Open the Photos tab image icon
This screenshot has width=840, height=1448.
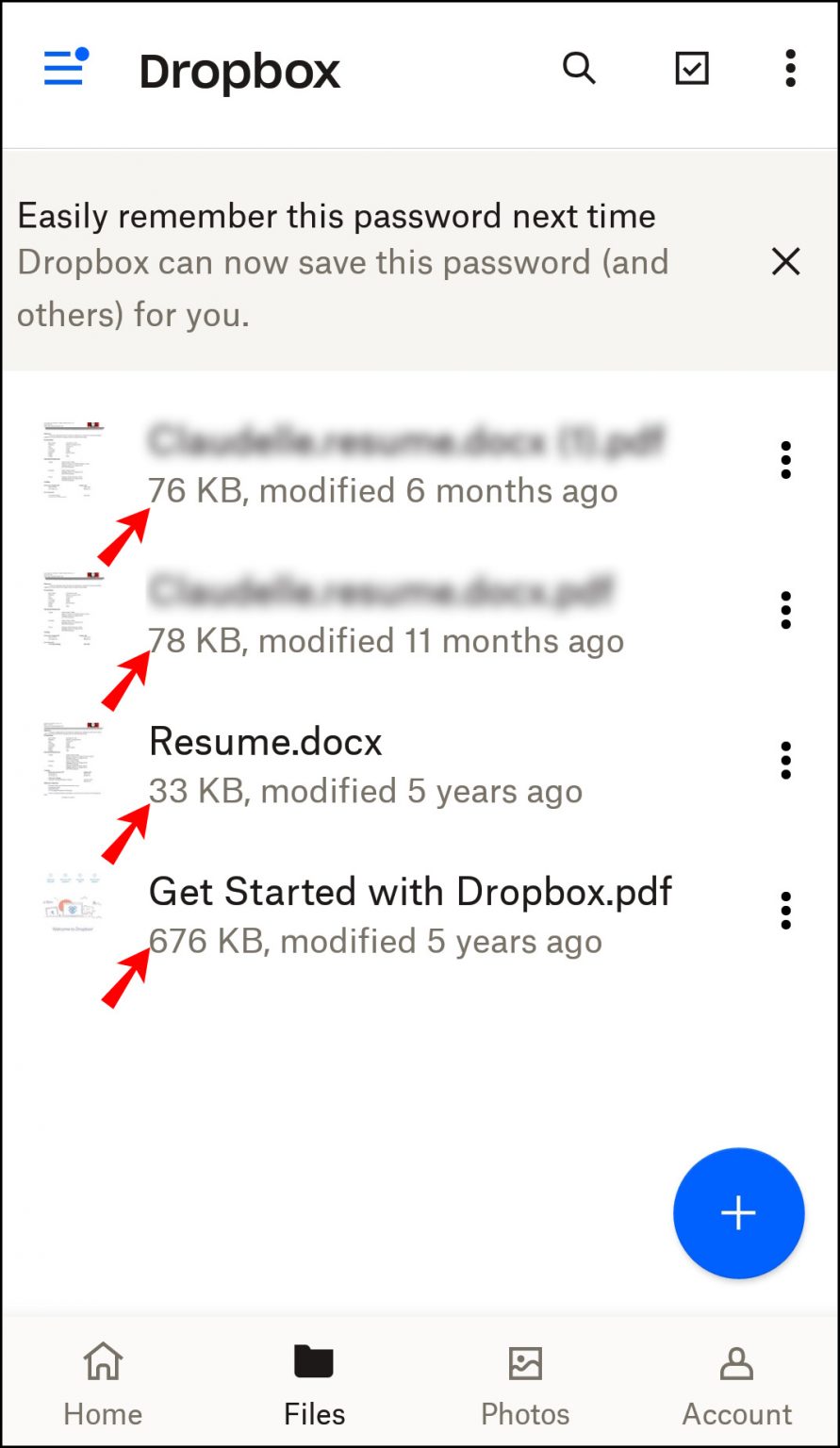coord(525,1361)
